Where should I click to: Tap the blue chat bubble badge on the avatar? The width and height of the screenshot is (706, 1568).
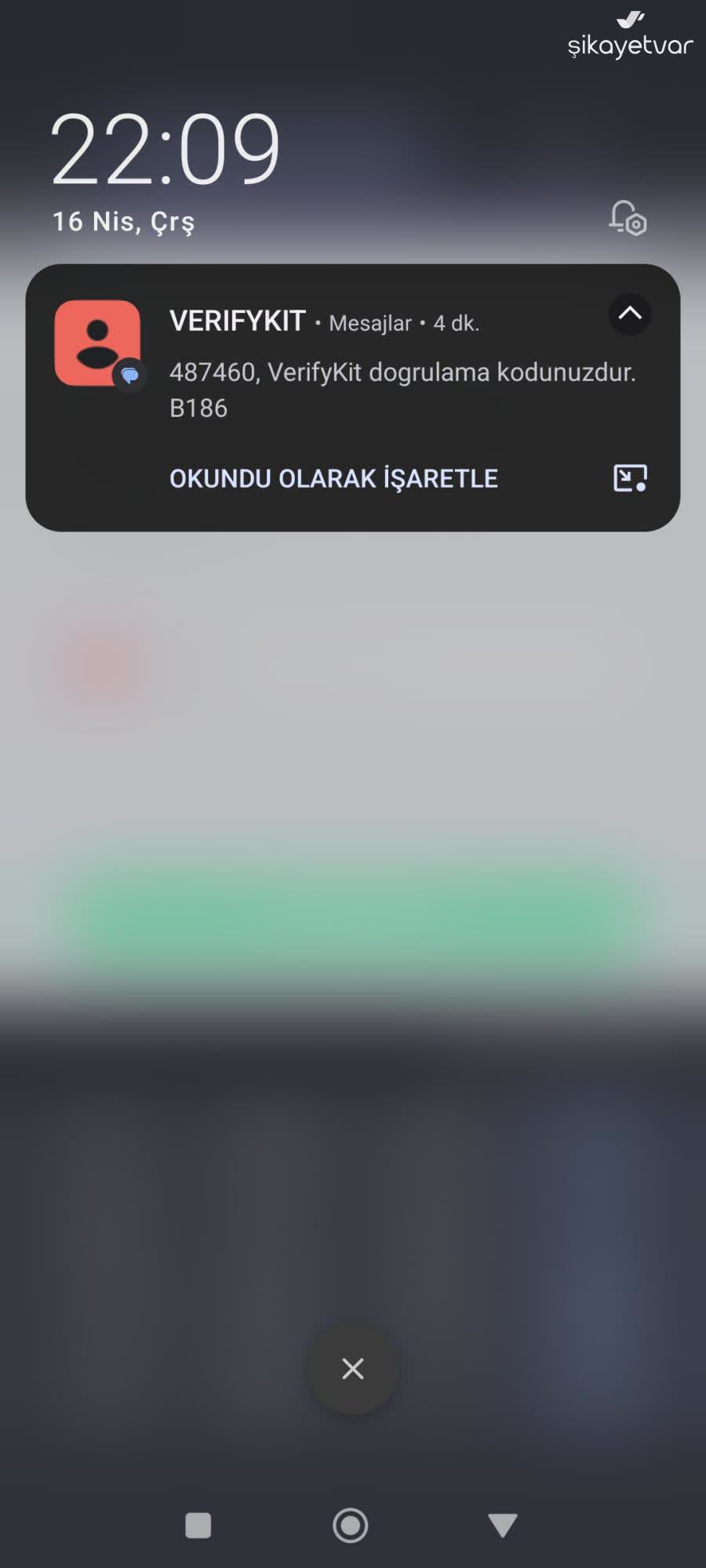click(130, 376)
